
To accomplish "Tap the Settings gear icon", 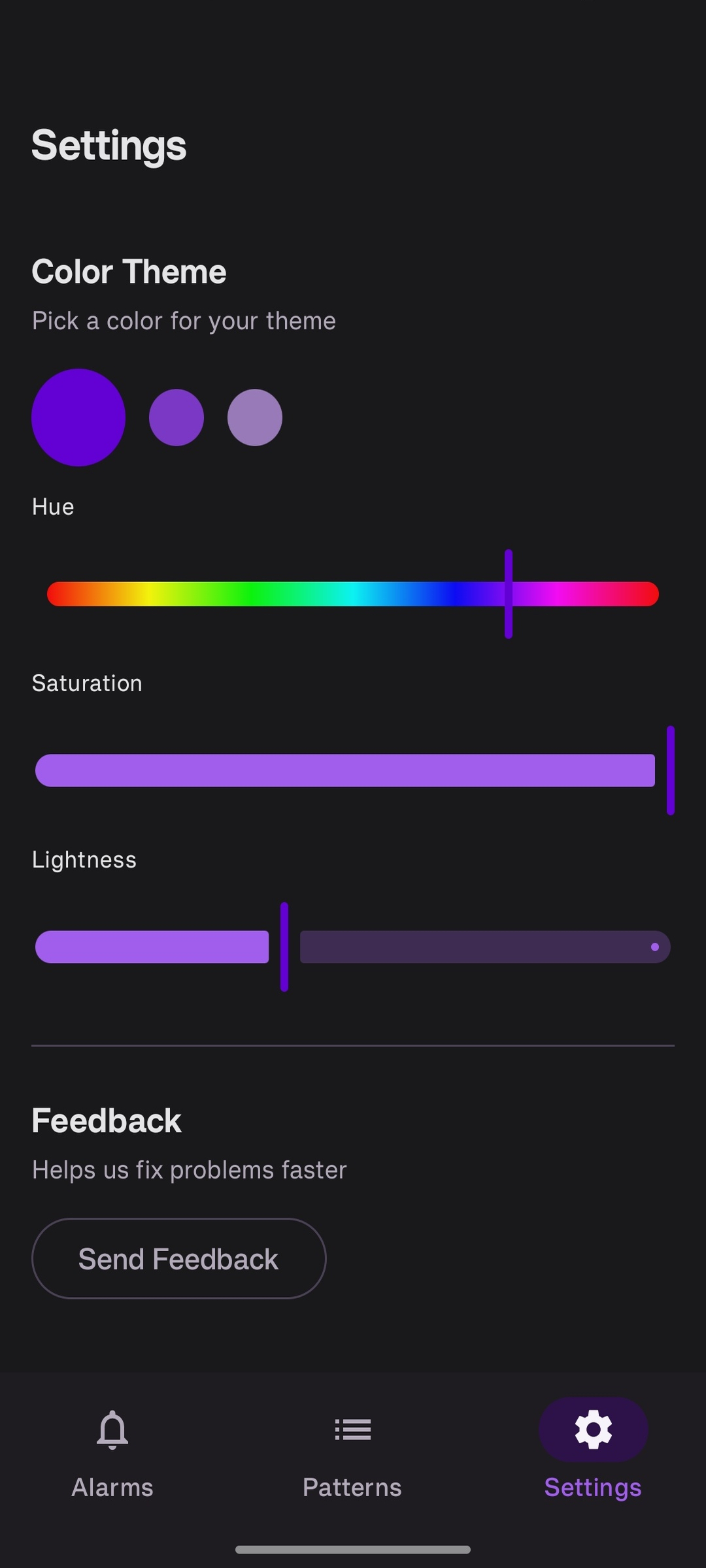I will click(592, 1429).
